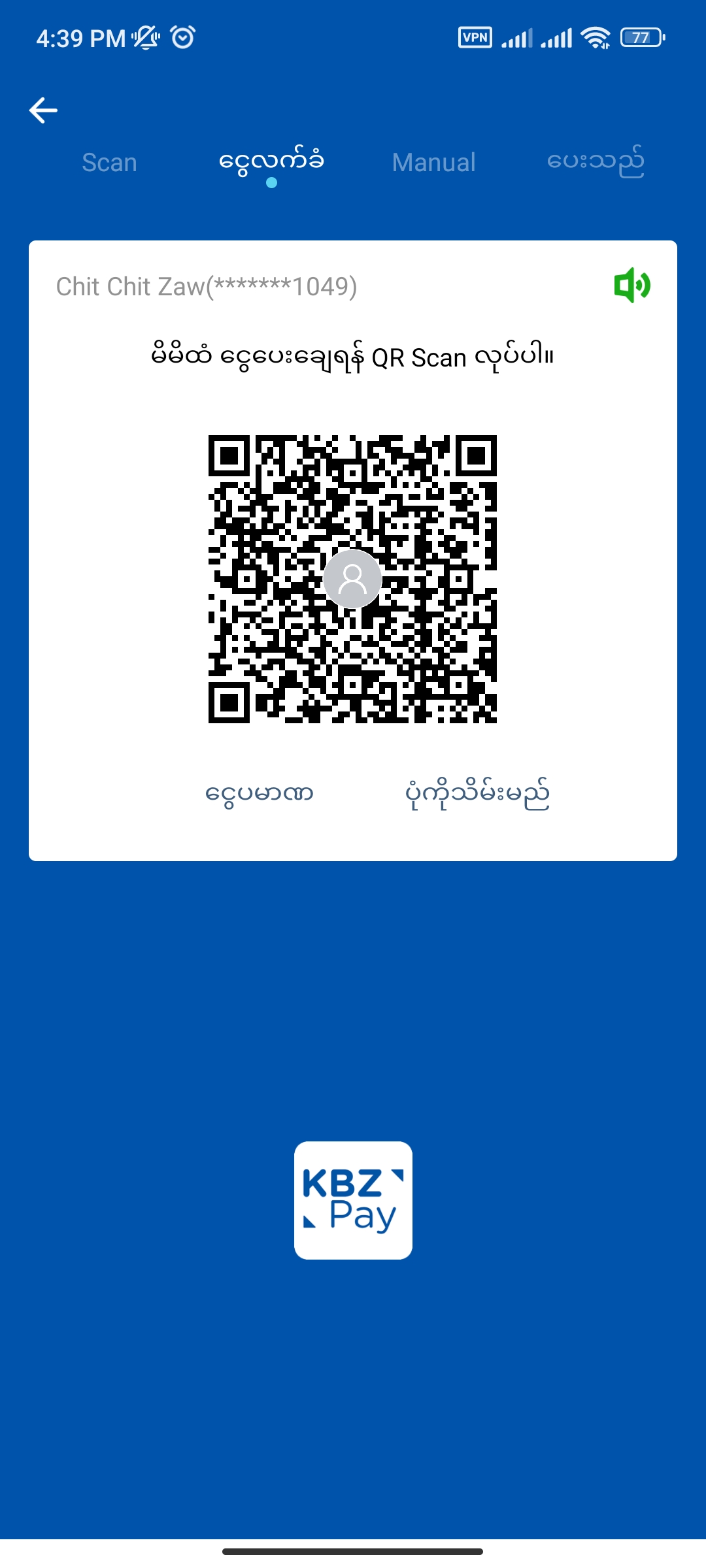Image resolution: width=706 pixels, height=1568 pixels.
Task: Switch to the ပေးသည် tab
Action: (x=596, y=162)
